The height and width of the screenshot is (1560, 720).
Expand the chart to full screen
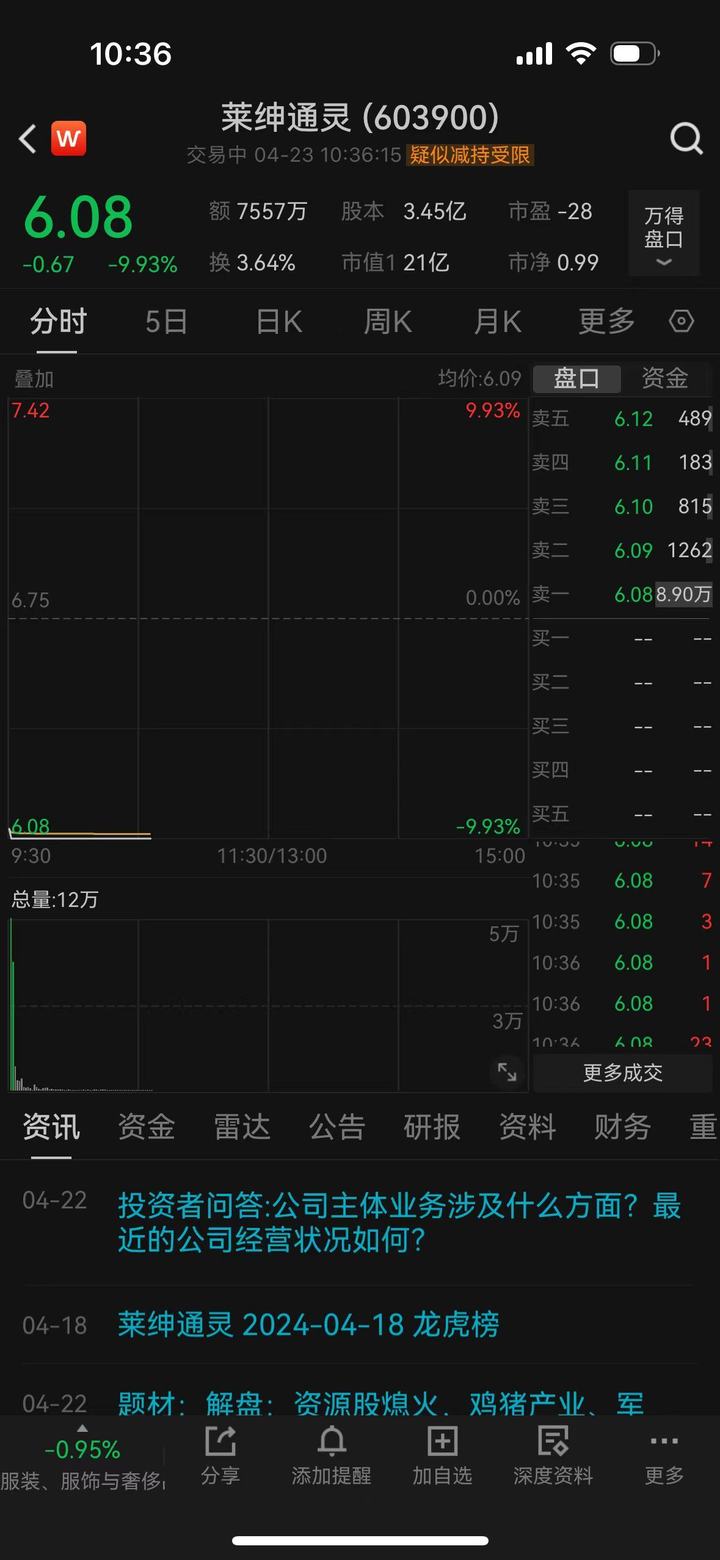pos(507,1072)
